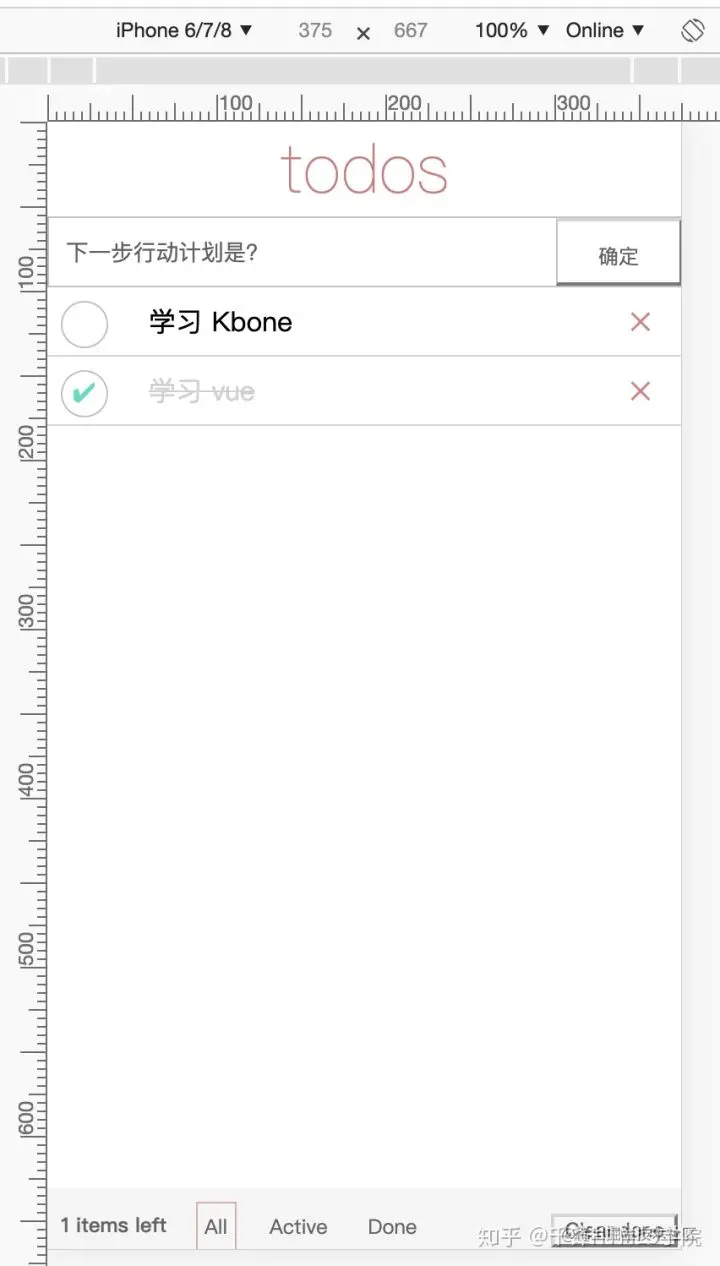Tap the Clear button in the footer
The image size is (720, 1266).
(x=613, y=1230)
